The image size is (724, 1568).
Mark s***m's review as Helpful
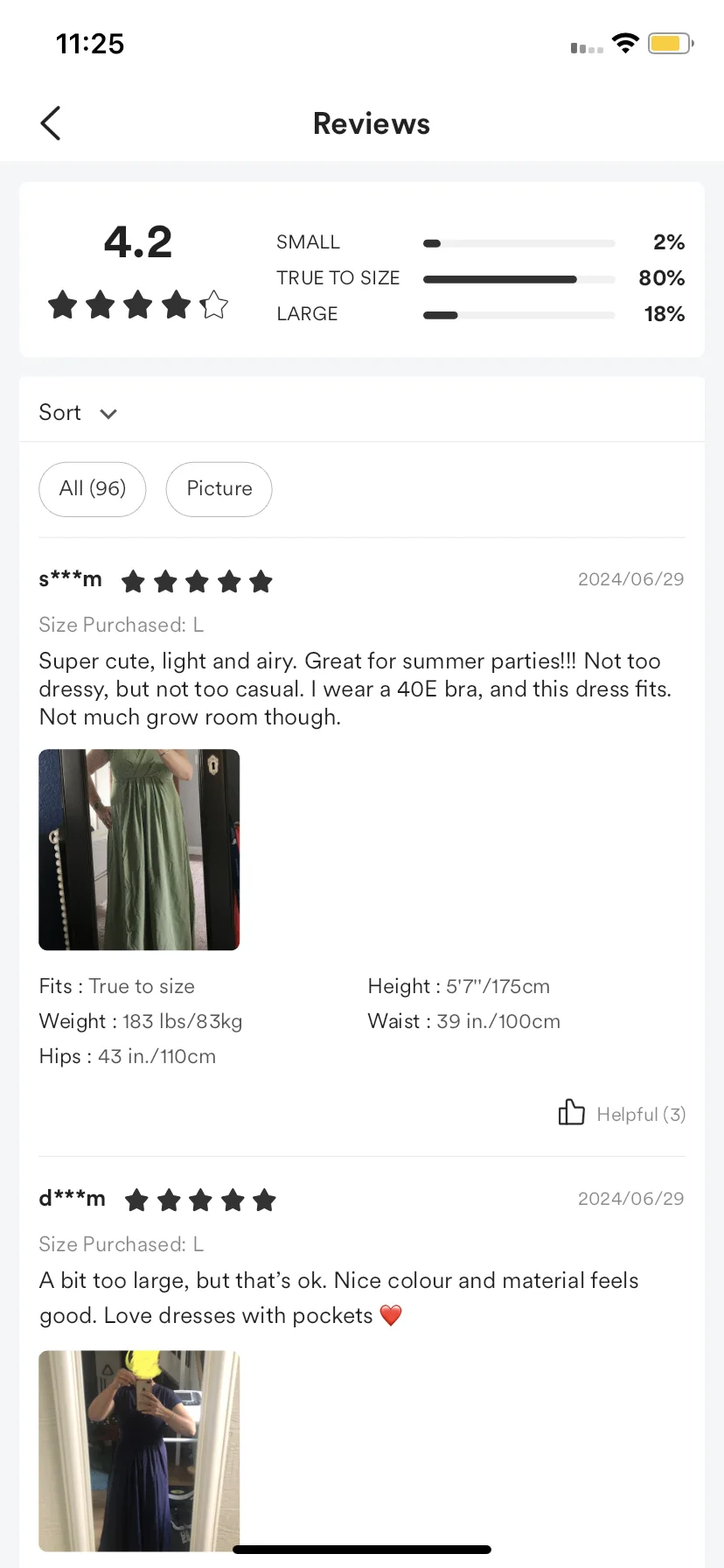[x=622, y=1113]
